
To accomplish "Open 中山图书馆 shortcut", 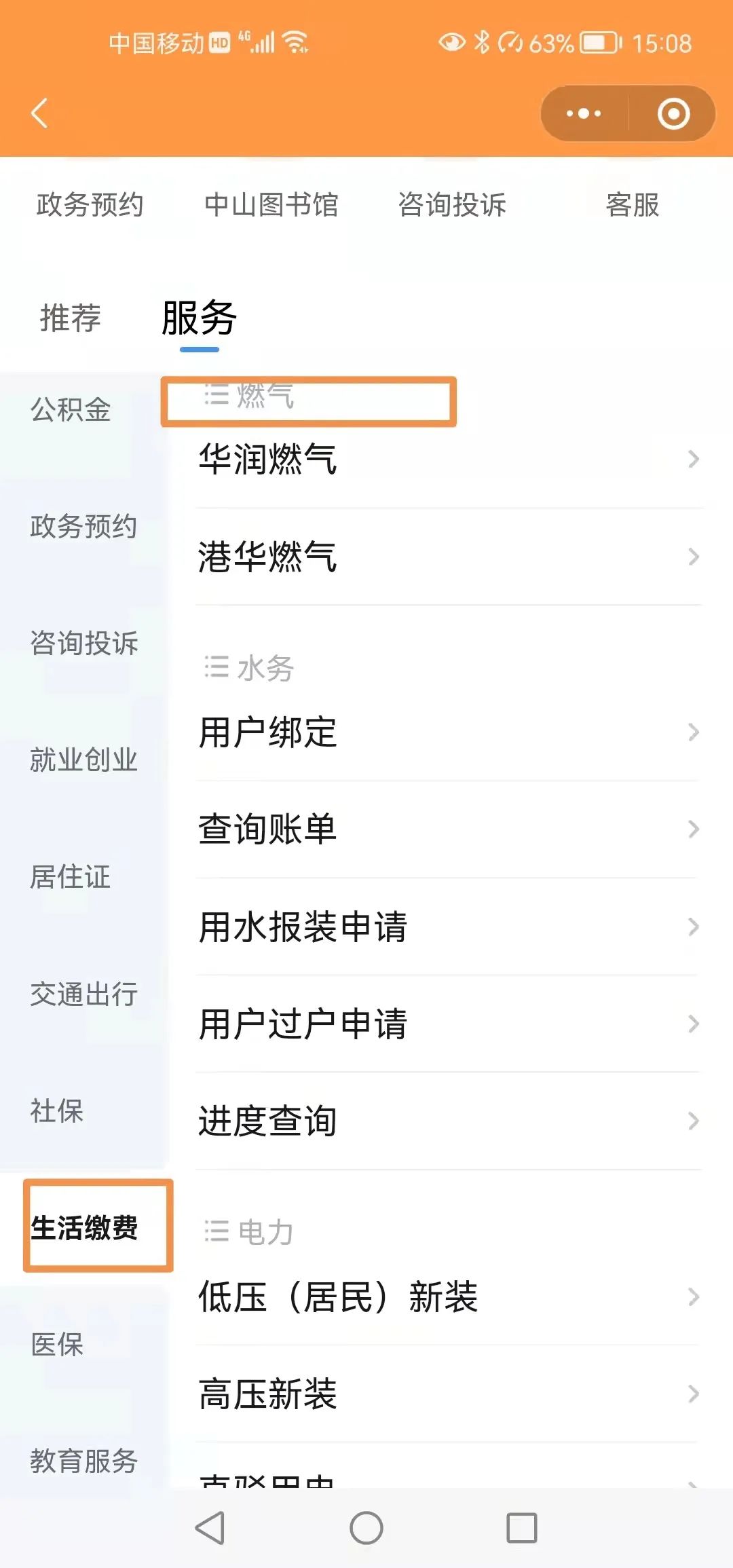I will coord(271,205).
